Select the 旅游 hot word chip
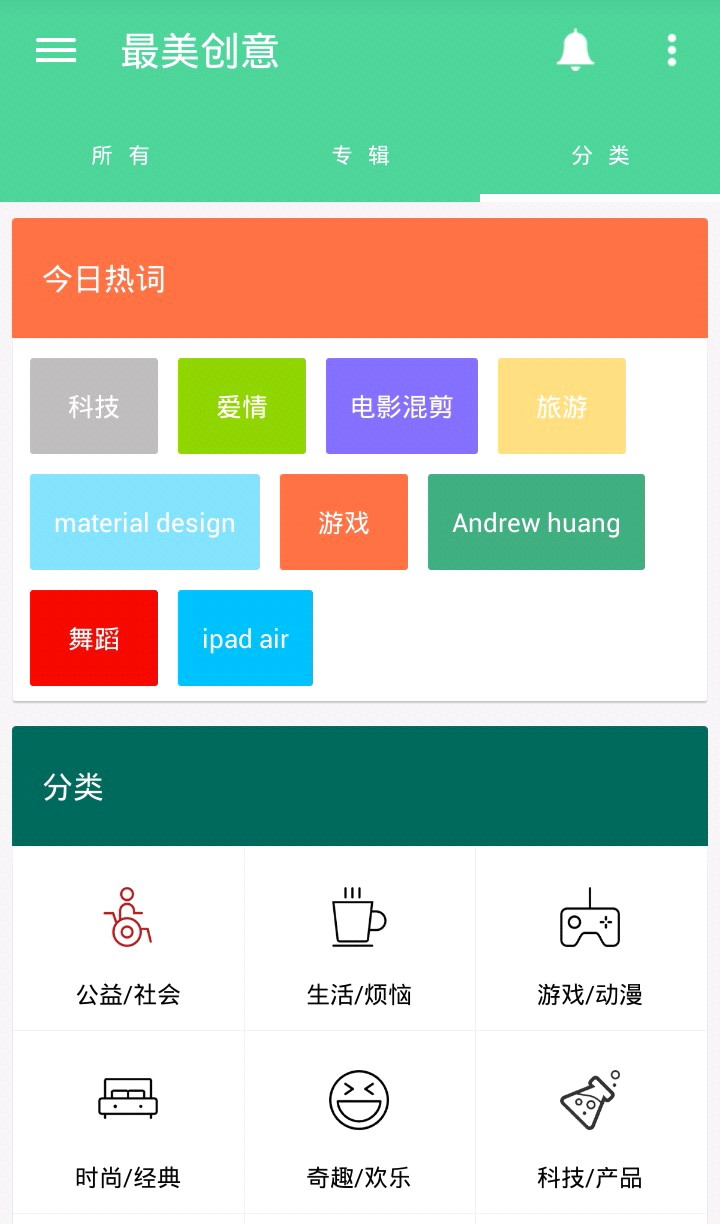720x1224 pixels. coord(562,406)
